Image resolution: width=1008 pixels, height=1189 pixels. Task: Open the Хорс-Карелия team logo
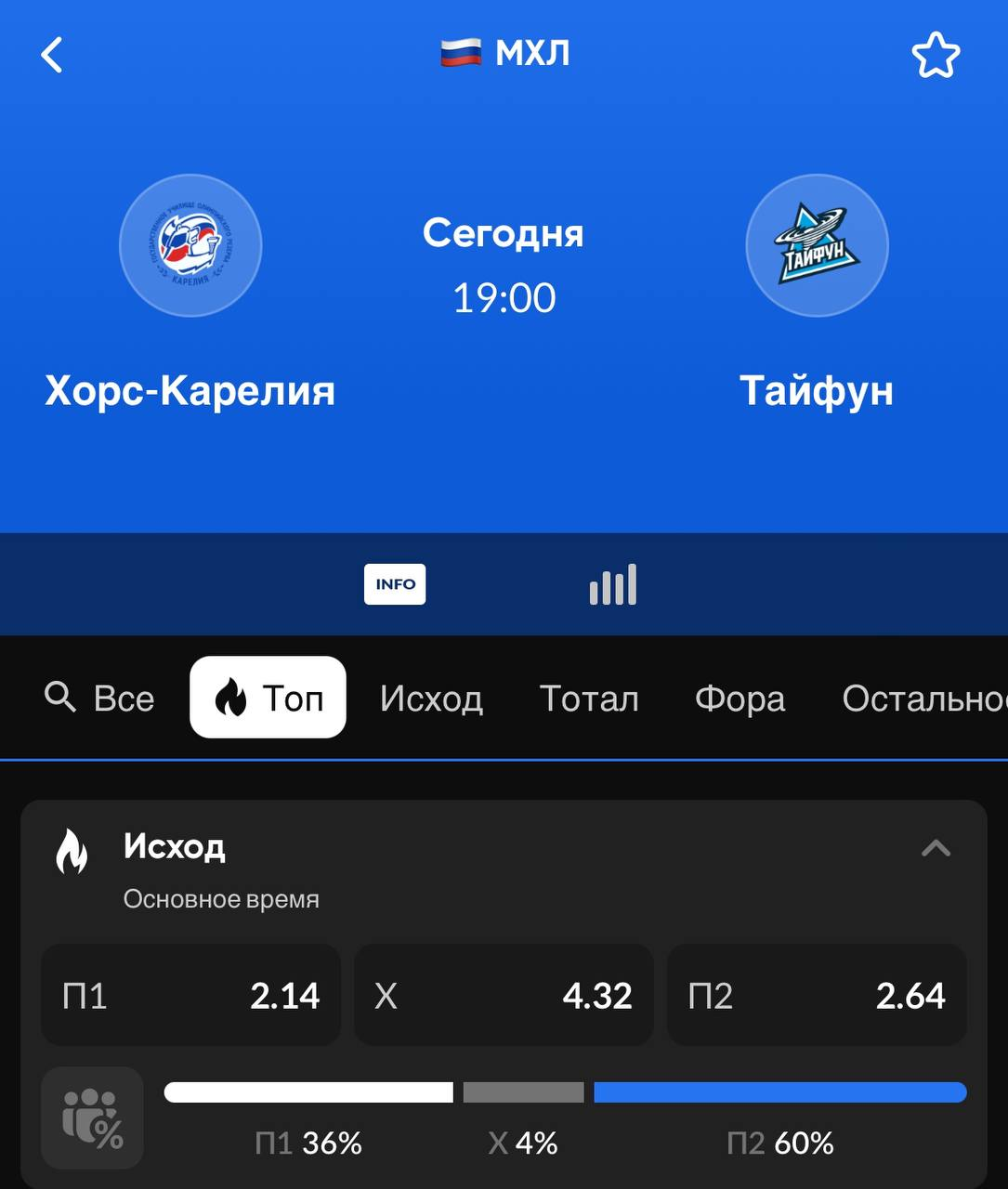(190, 245)
